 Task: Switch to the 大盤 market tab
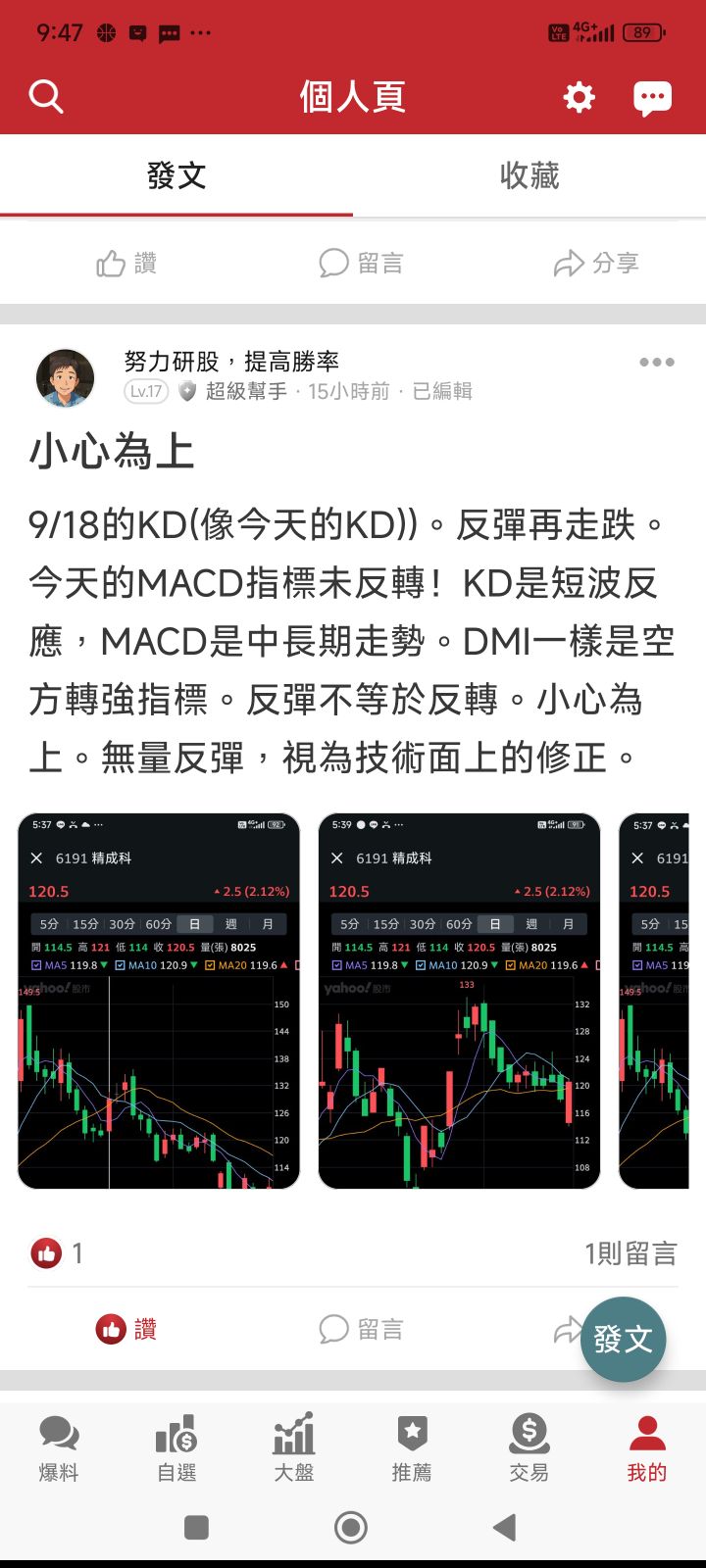point(294,1448)
